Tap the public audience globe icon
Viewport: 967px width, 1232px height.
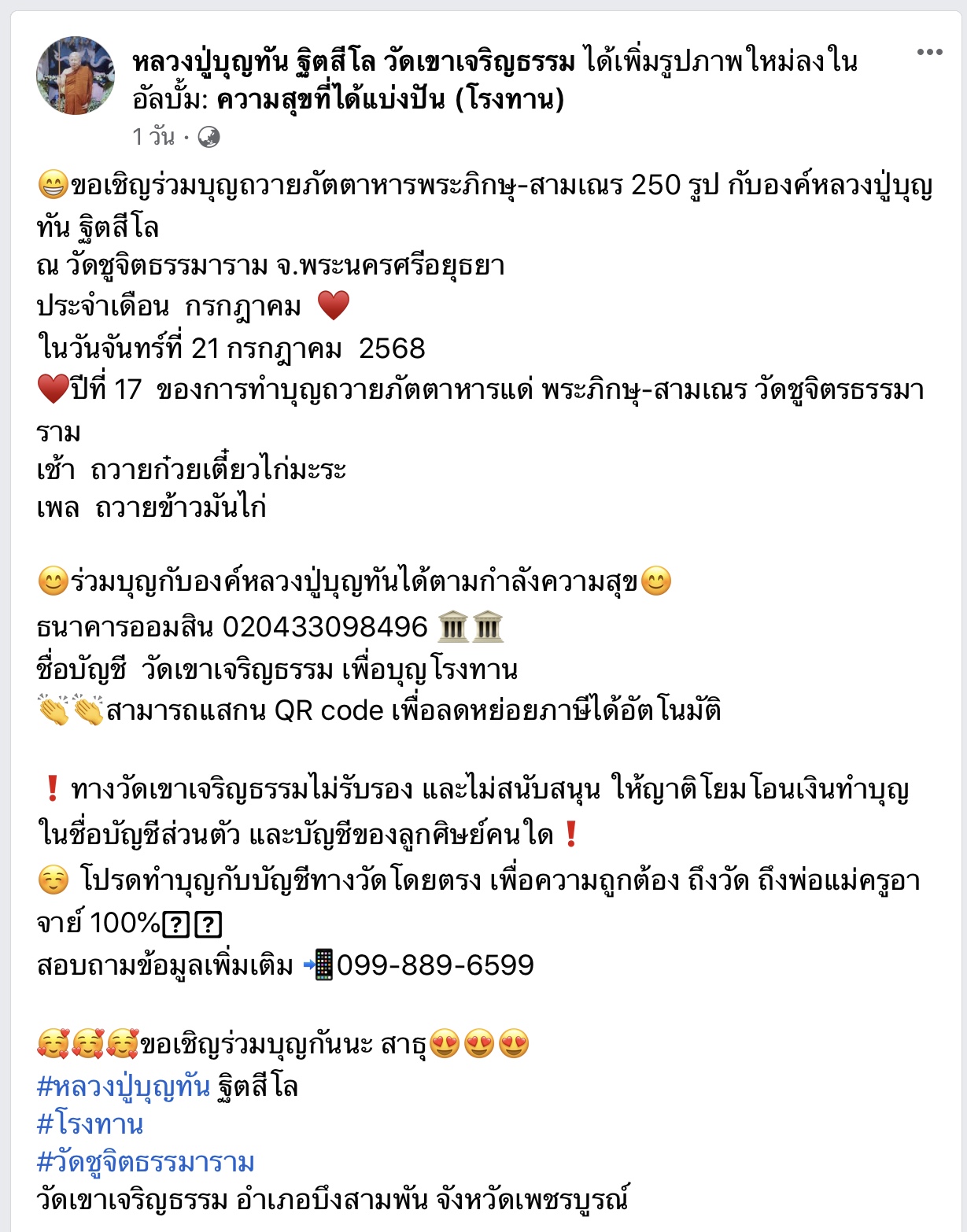pos(209,138)
